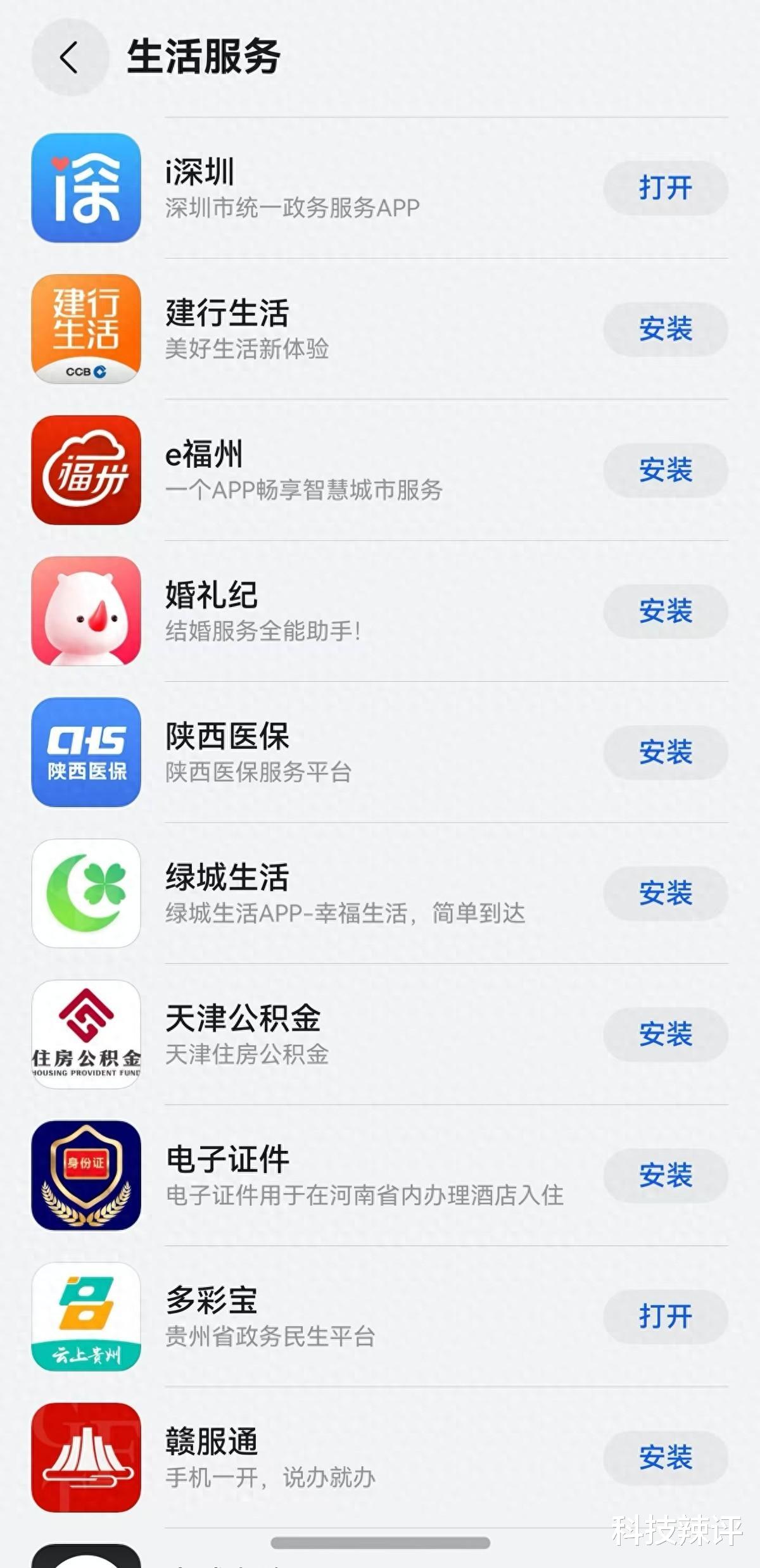Open the i深圳 app icon
This screenshot has height=1568, width=760.
point(85,187)
